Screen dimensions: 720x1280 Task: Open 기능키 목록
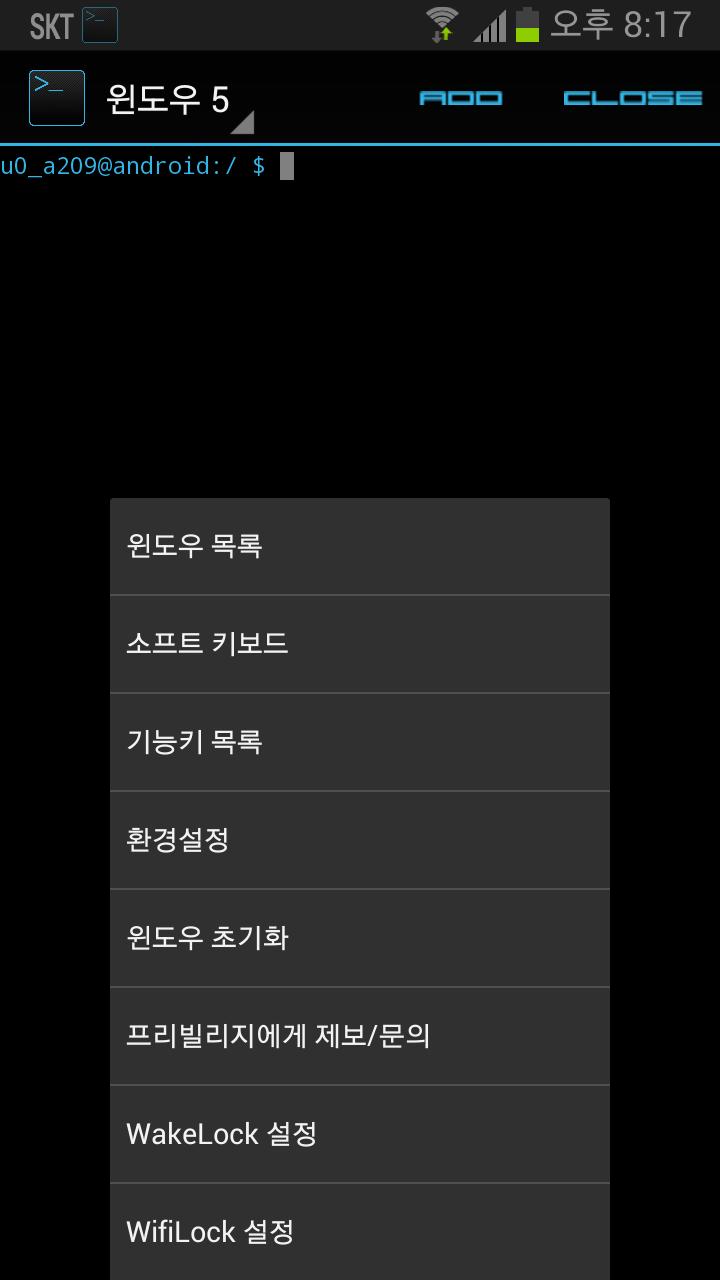click(359, 742)
